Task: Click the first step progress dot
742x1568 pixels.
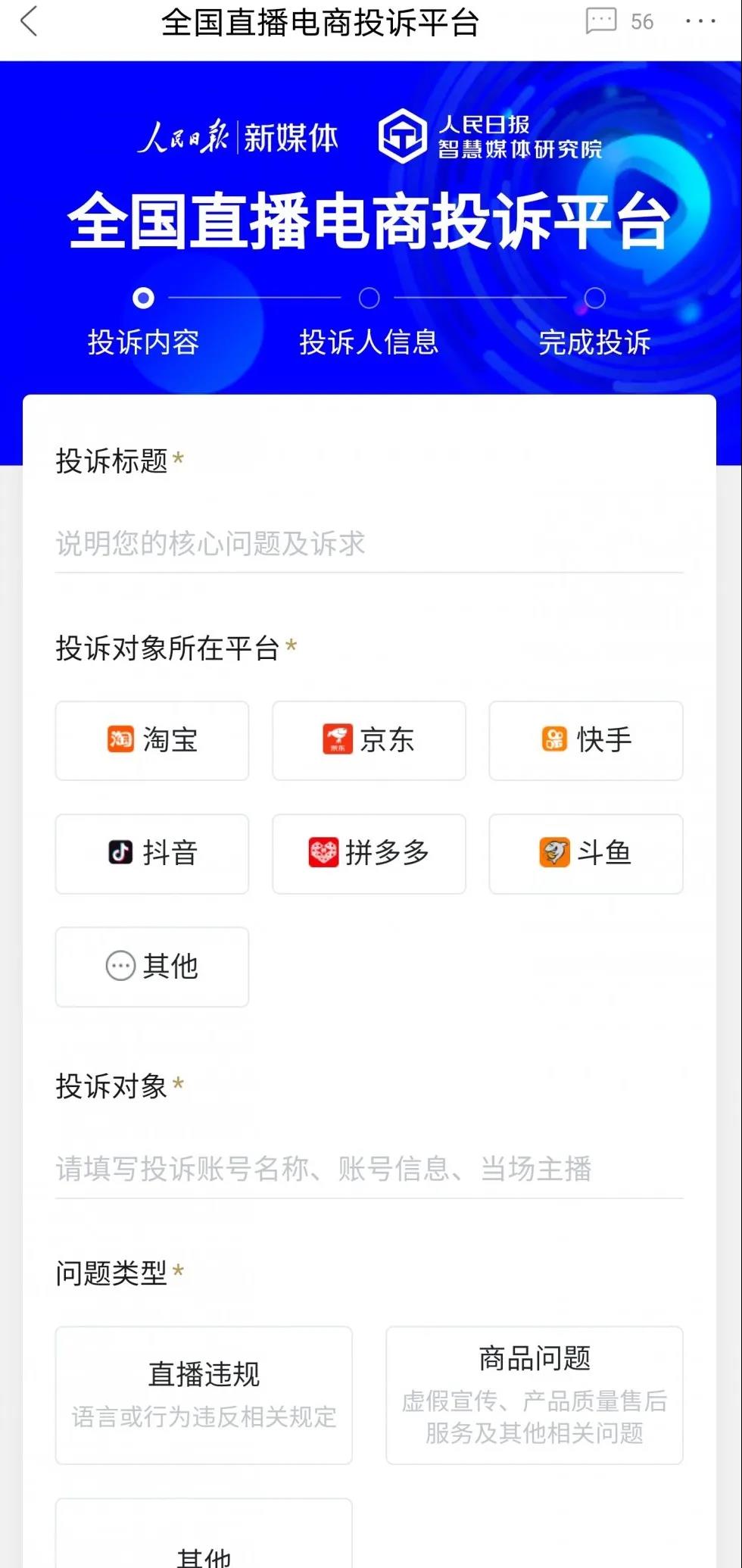Action: pos(144,298)
